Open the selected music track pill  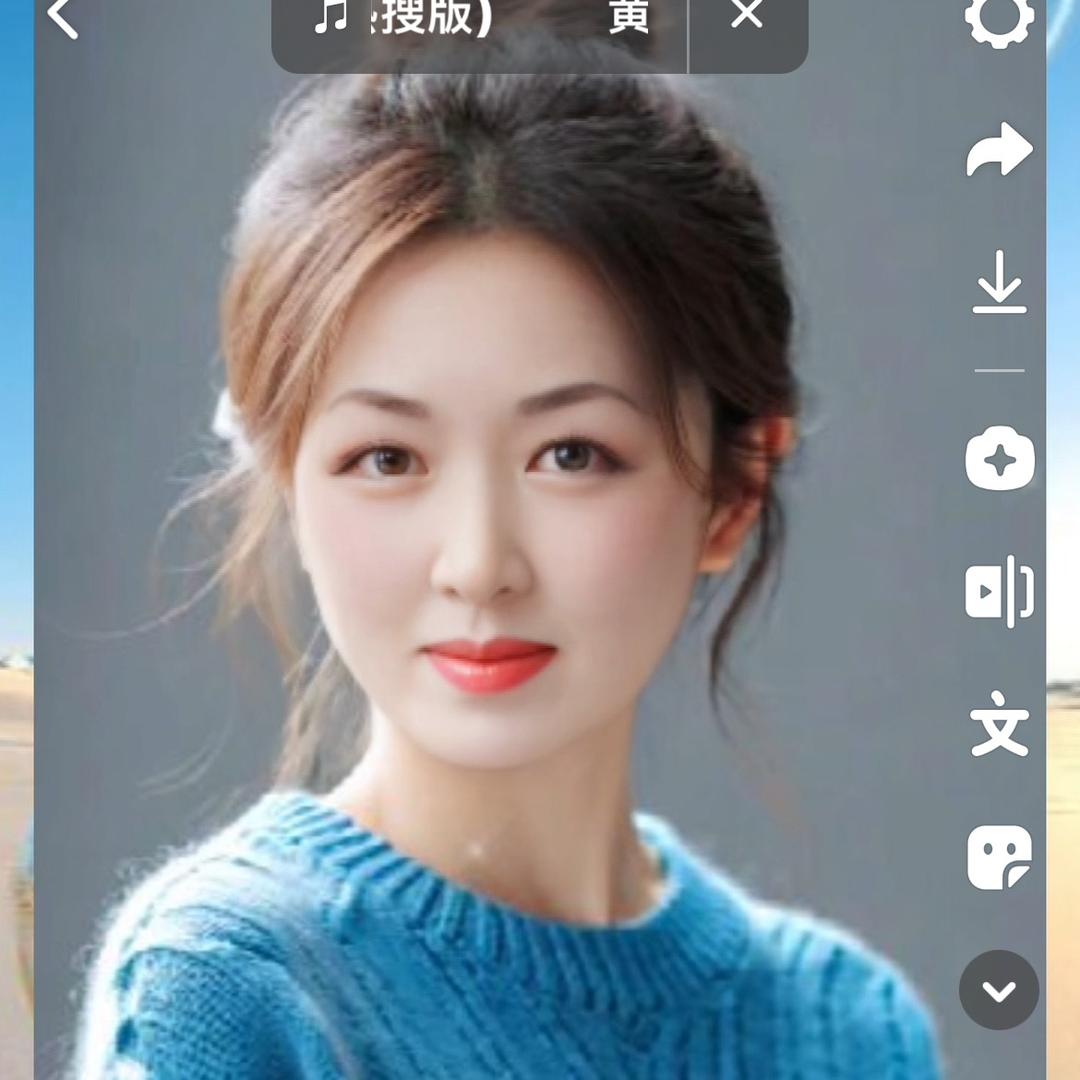pos(480,20)
